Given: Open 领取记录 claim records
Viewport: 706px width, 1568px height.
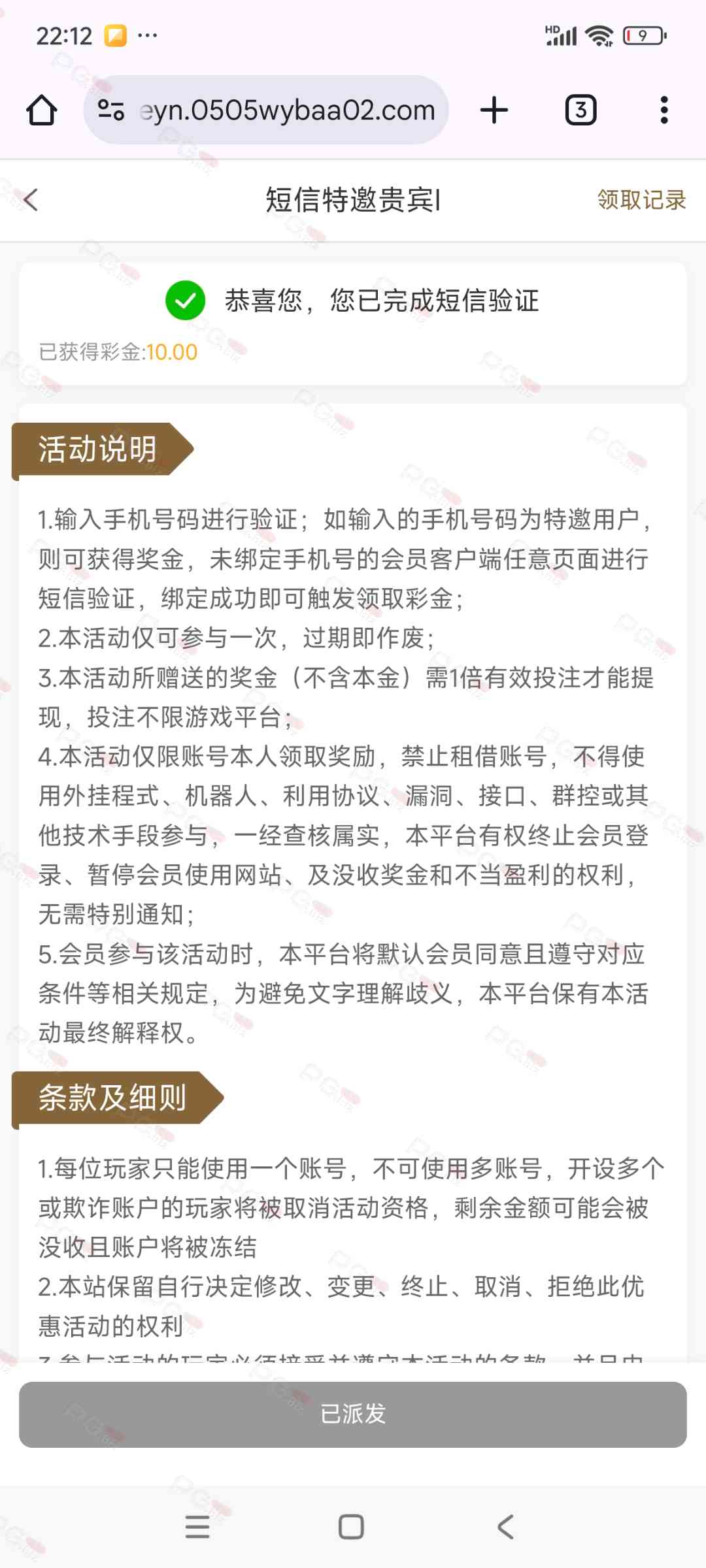Looking at the screenshot, I should 641,200.
